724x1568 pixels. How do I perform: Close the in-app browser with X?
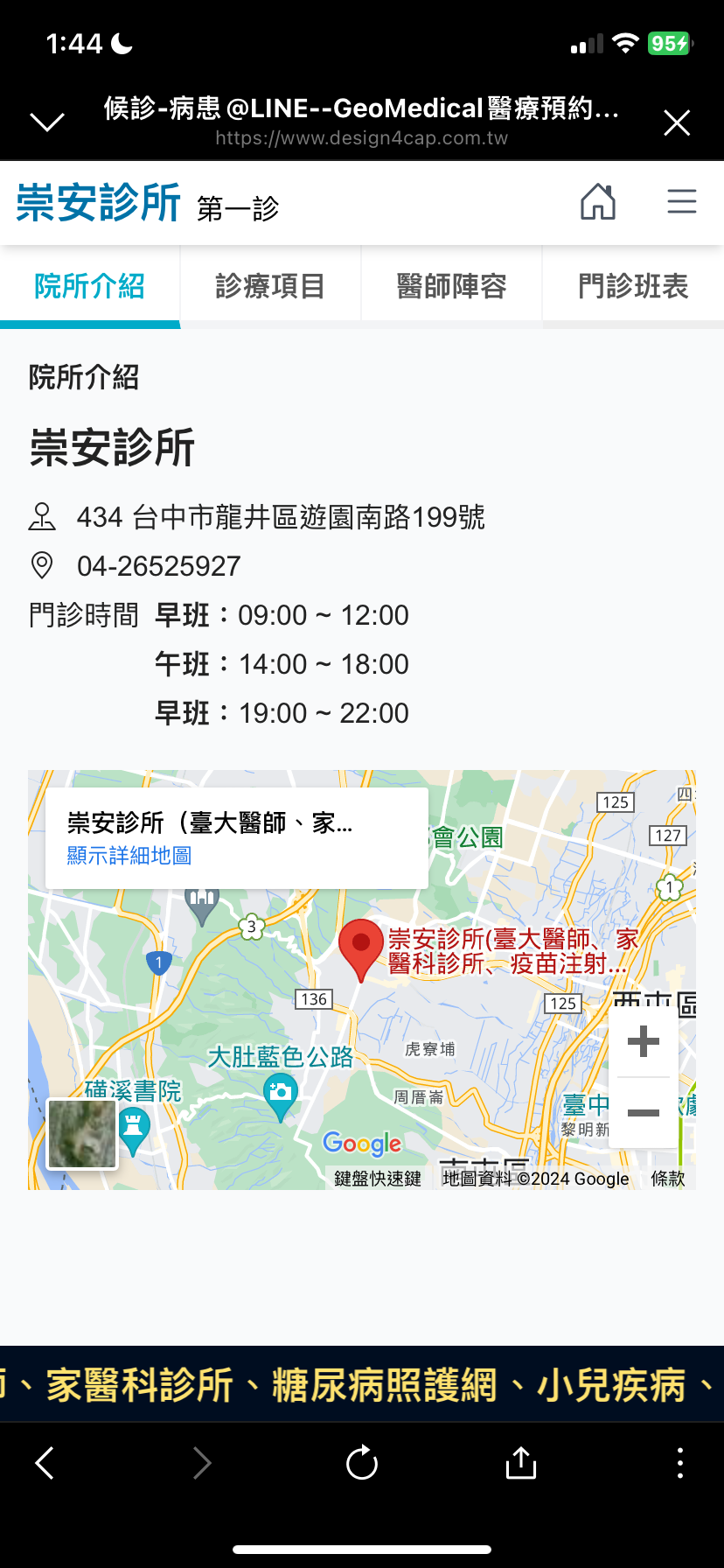point(677,122)
